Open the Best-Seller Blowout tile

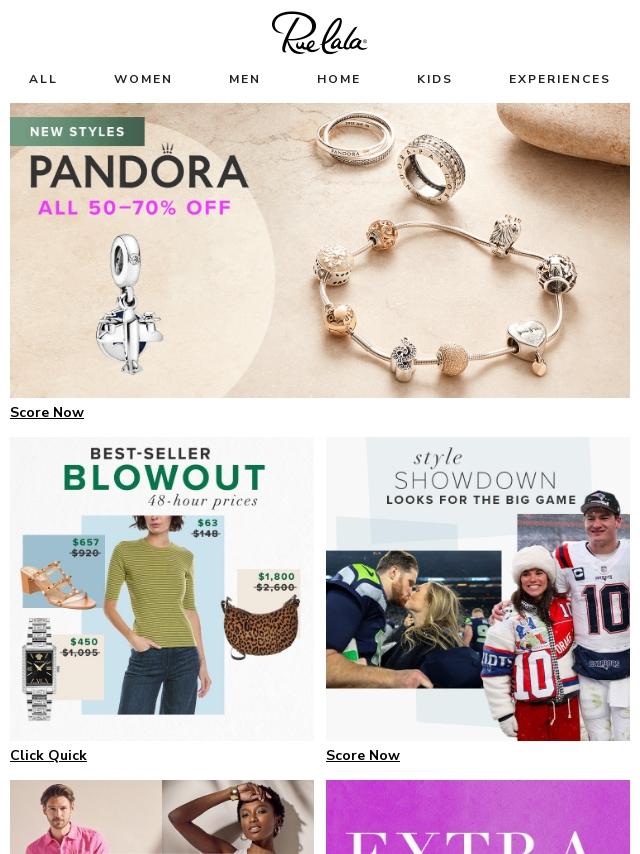click(x=162, y=589)
